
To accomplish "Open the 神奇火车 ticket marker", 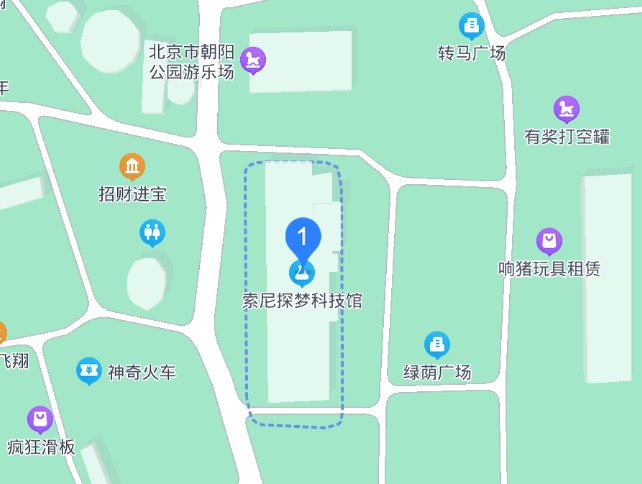I will click(90, 371).
